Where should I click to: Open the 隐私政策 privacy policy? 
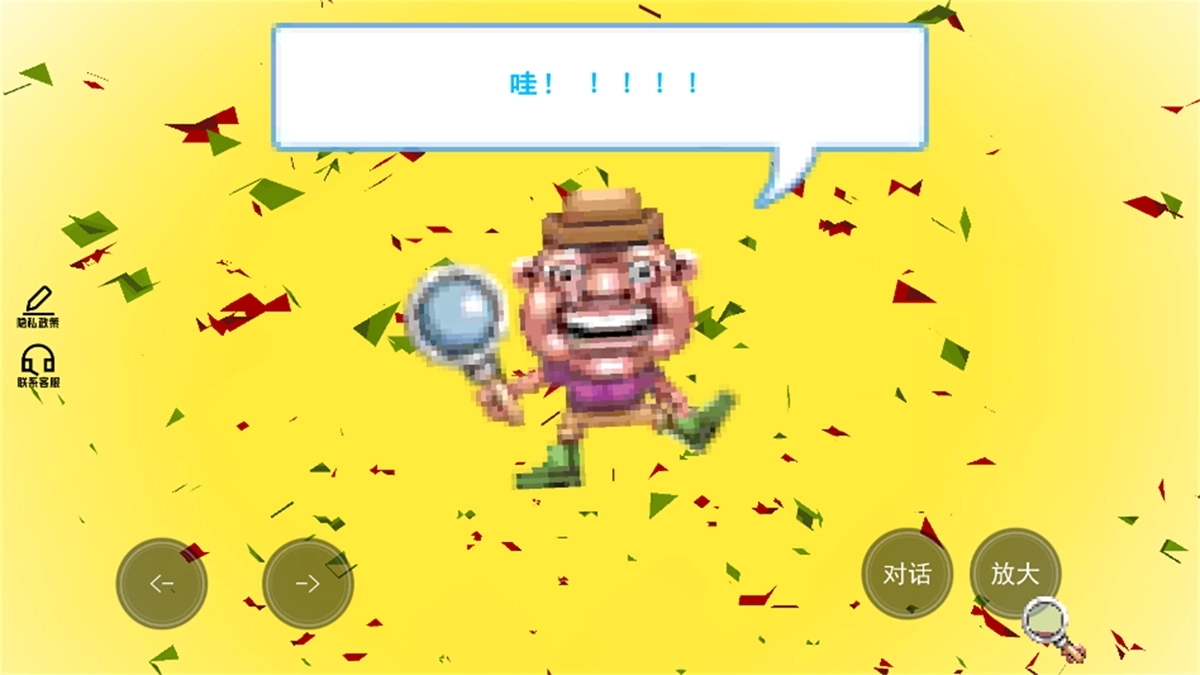click(38, 307)
